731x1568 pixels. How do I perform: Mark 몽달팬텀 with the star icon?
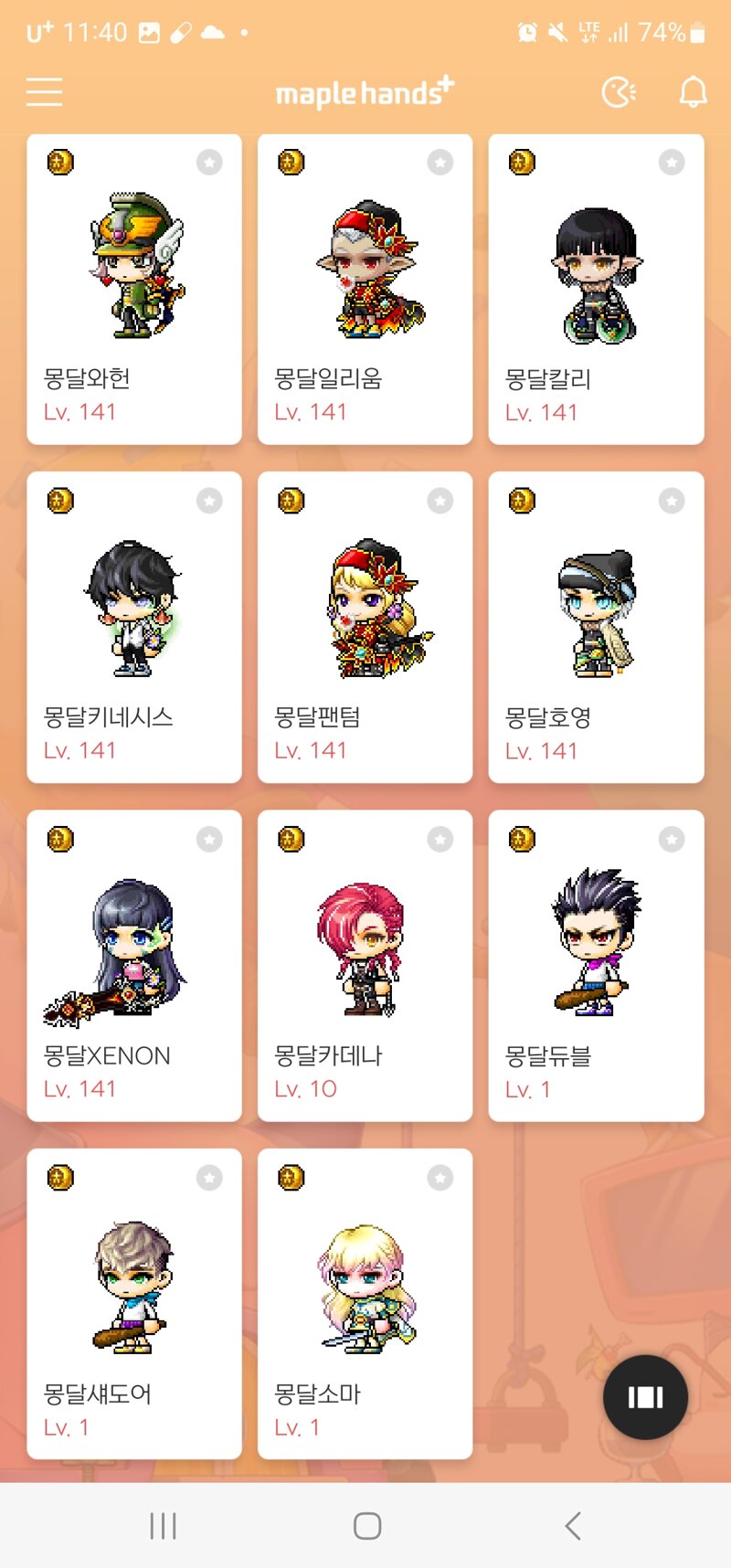pyautogui.click(x=440, y=501)
